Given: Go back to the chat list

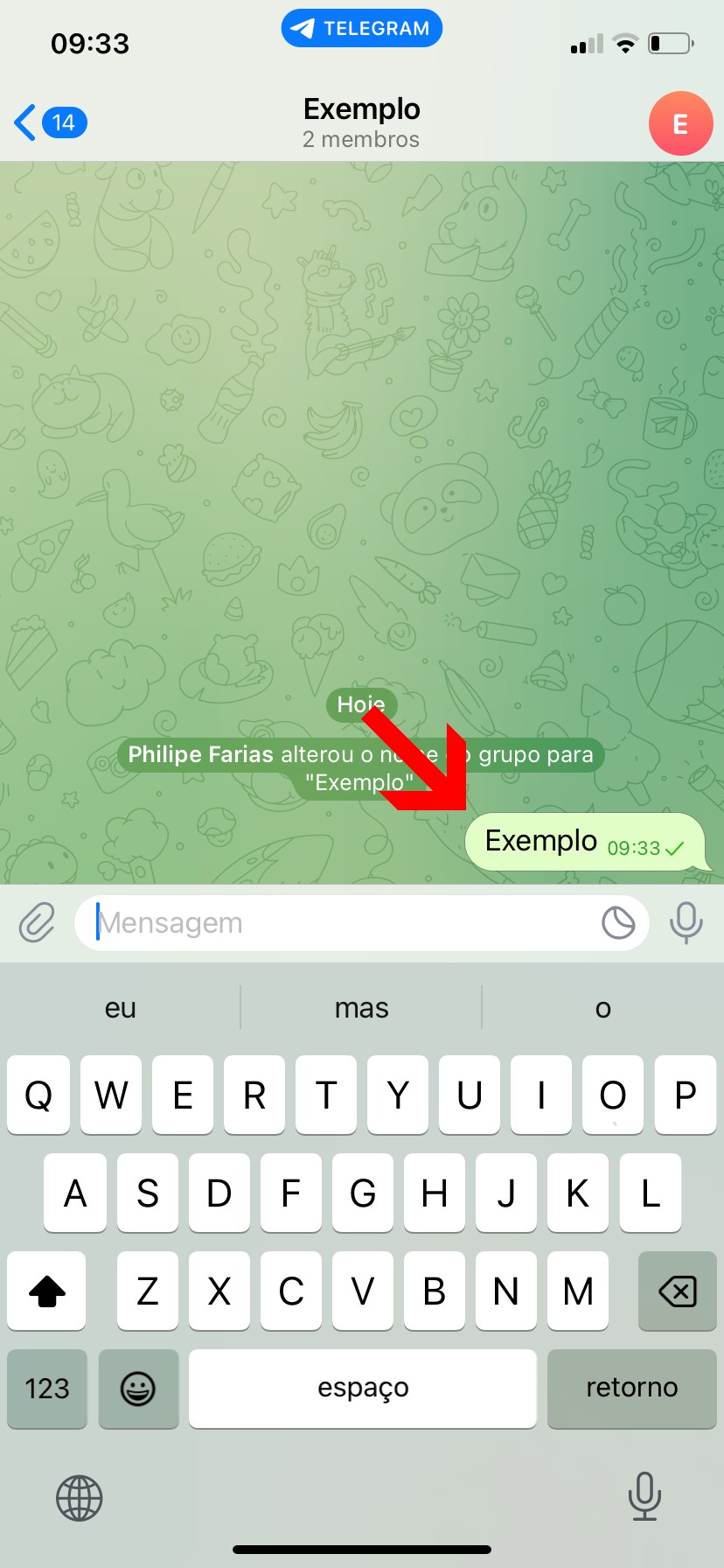Looking at the screenshot, I should click(49, 122).
